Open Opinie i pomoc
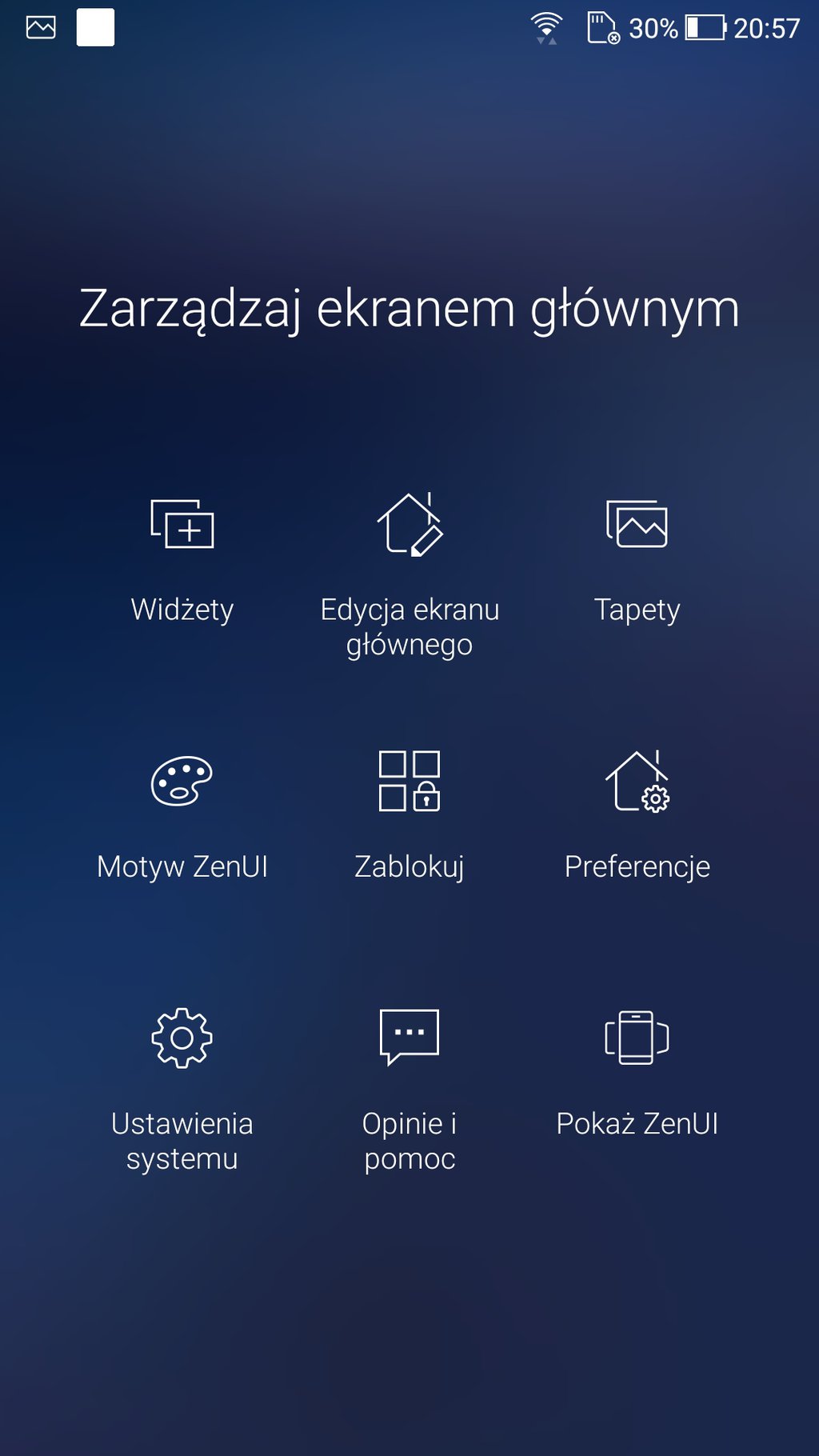This screenshot has width=819, height=1456. pos(409,1090)
